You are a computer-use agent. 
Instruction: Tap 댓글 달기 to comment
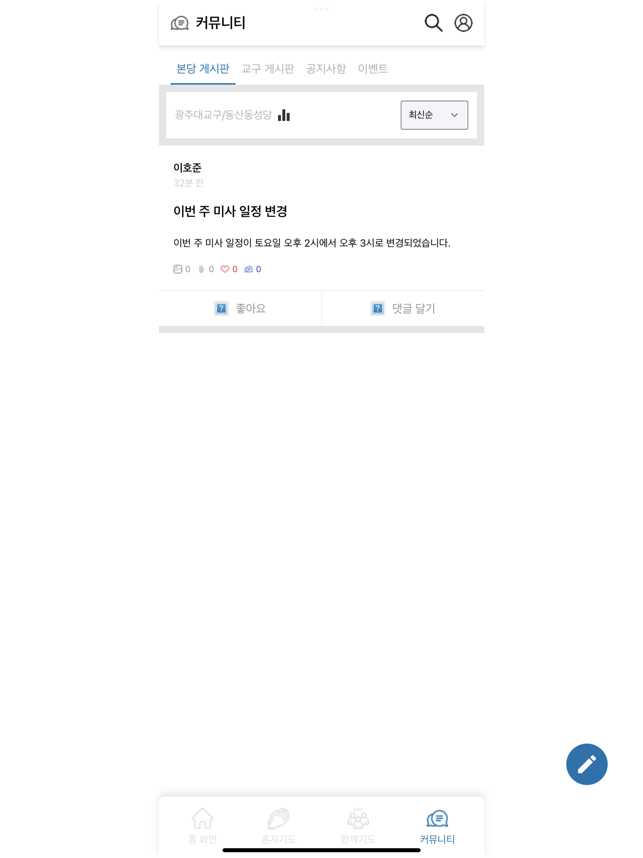click(x=403, y=308)
